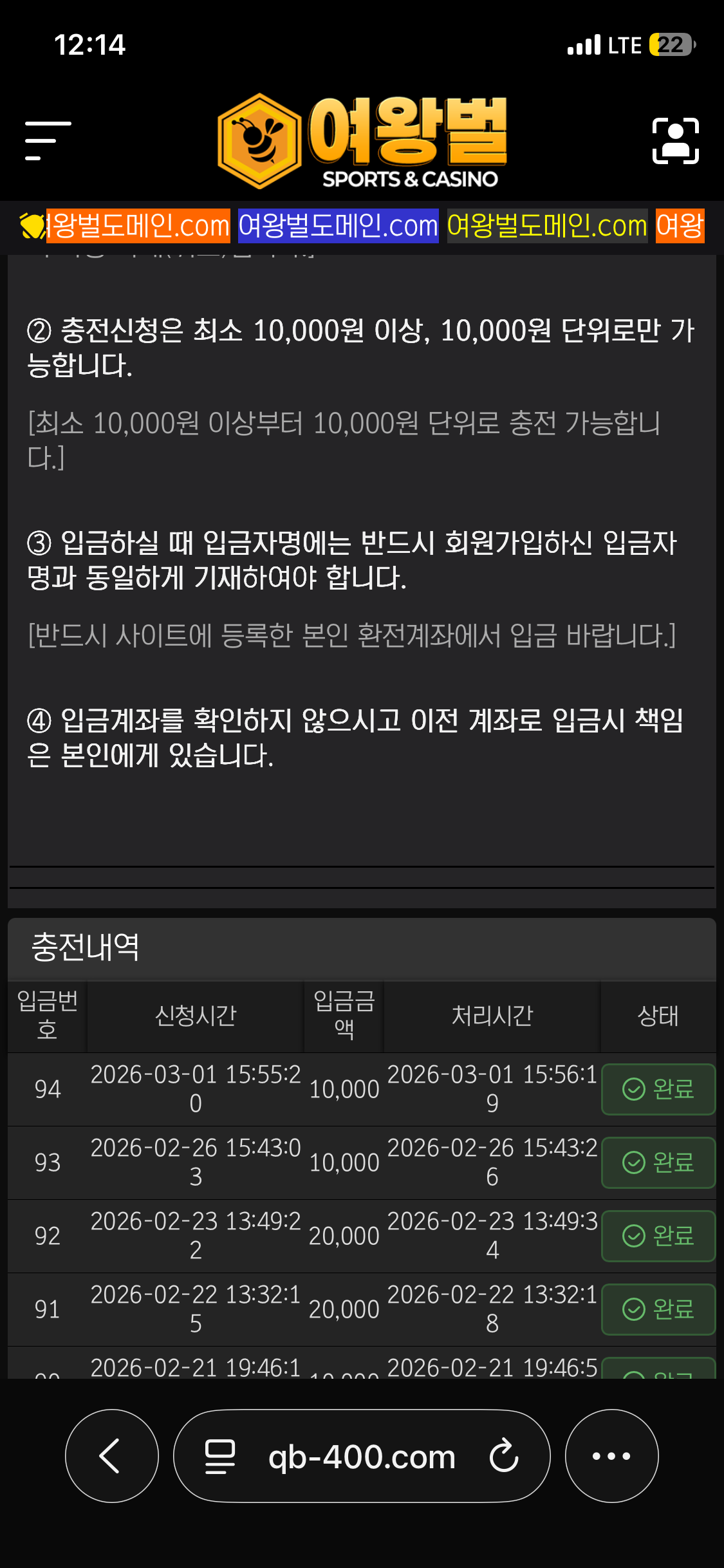Tap the 완료 status for deposit 91

click(x=658, y=1309)
